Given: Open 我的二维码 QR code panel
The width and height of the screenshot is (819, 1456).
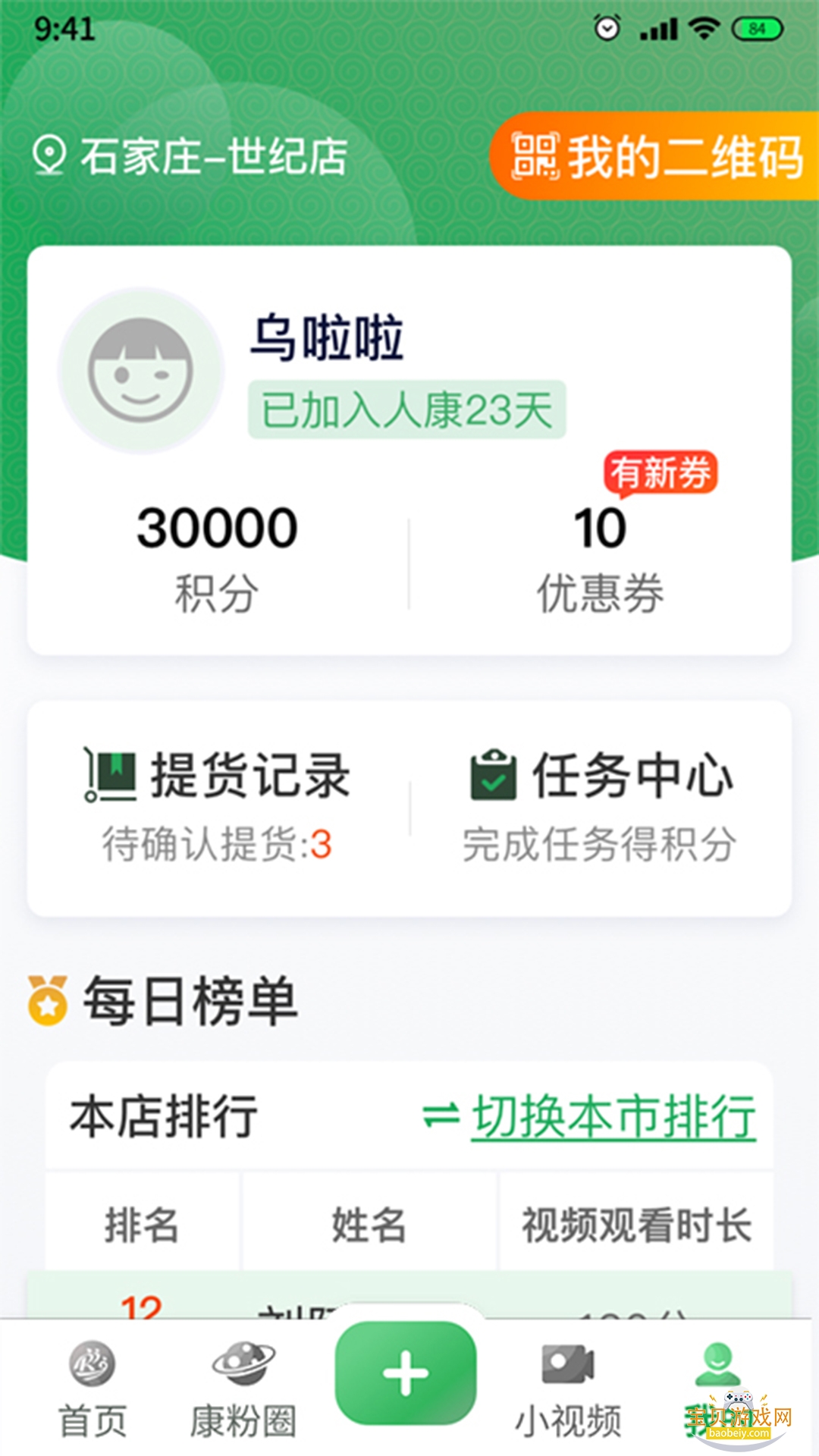Looking at the screenshot, I should pyautogui.click(x=660, y=155).
